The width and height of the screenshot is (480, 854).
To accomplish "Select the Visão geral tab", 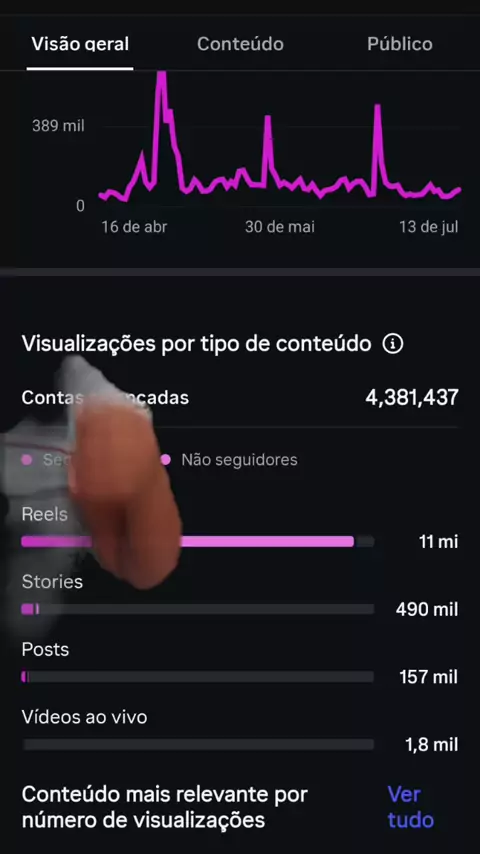I will (80, 44).
